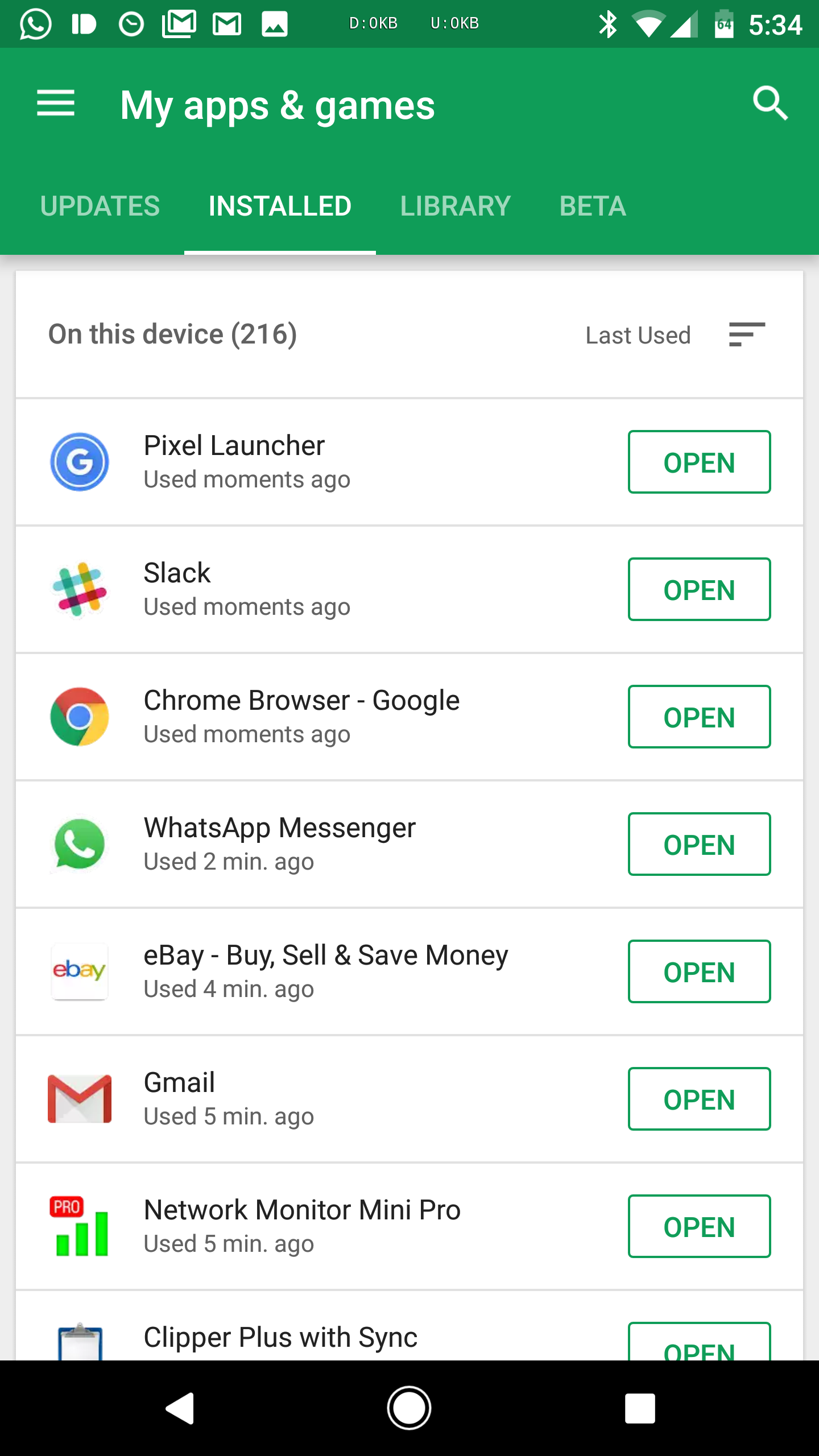Screen dimensions: 819x1456
Task: Open Slack with its OPEN button
Action: tap(698, 589)
